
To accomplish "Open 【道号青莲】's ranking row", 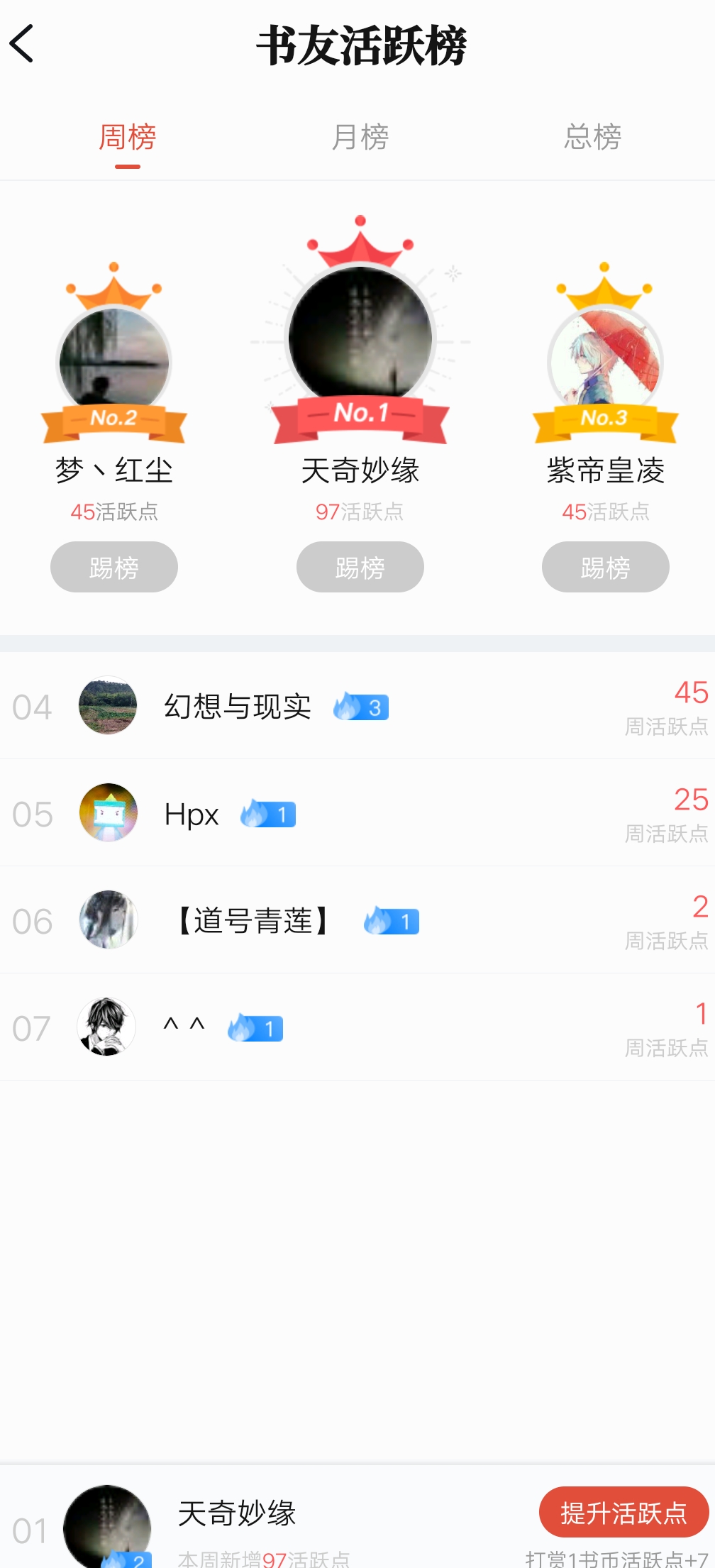I will point(357,921).
